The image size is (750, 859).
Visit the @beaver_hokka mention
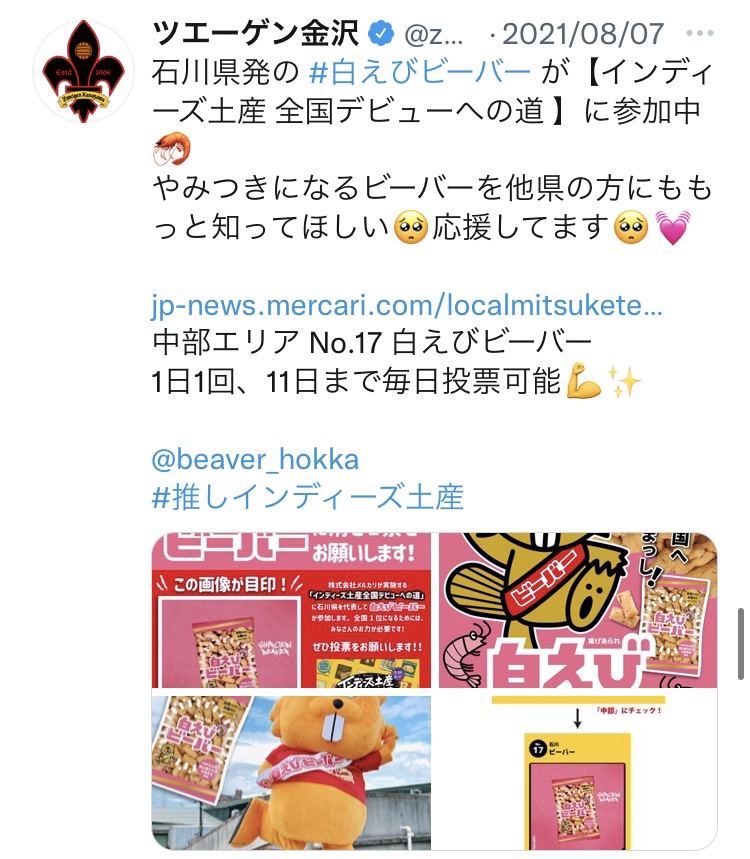(x=255, y=459)
